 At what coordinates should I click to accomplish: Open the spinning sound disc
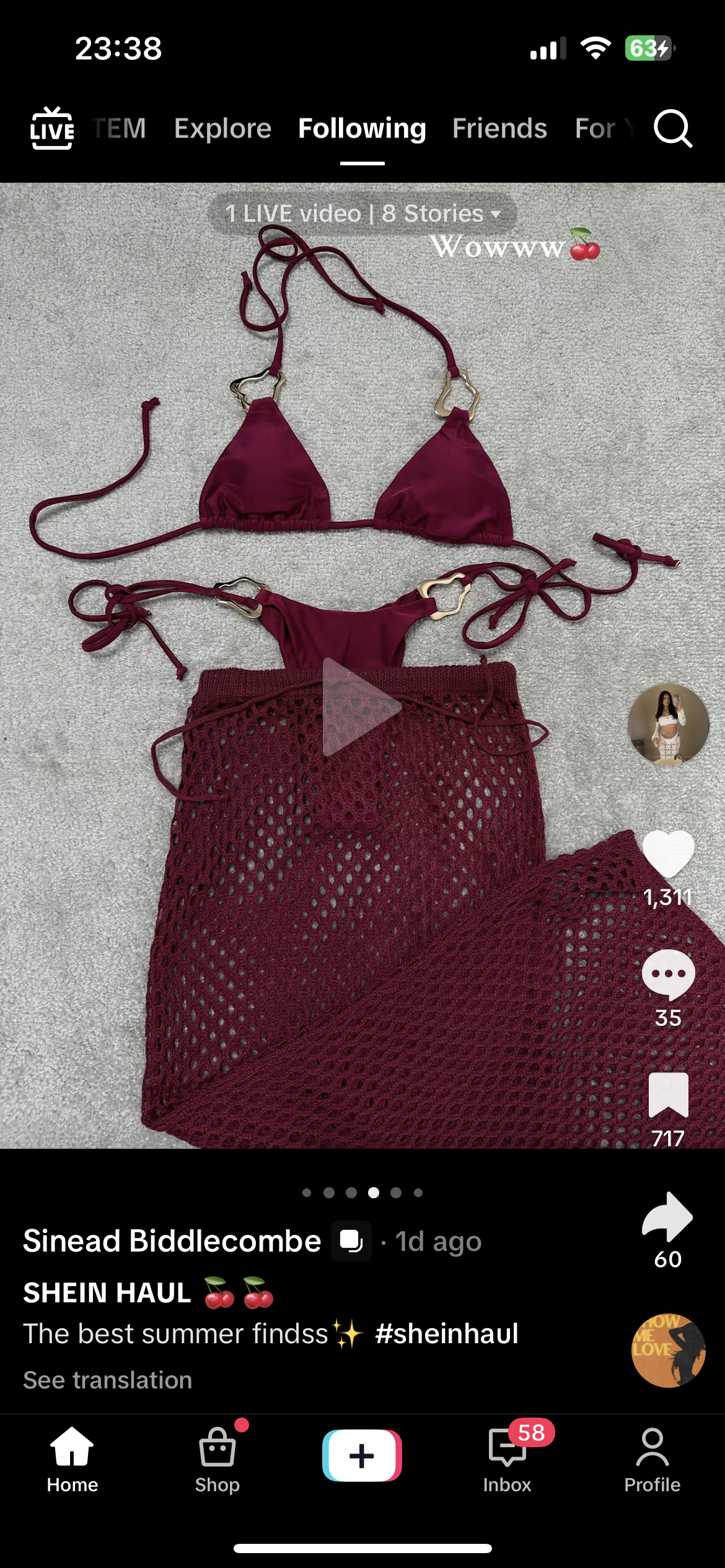click(x=668, y=1350)
